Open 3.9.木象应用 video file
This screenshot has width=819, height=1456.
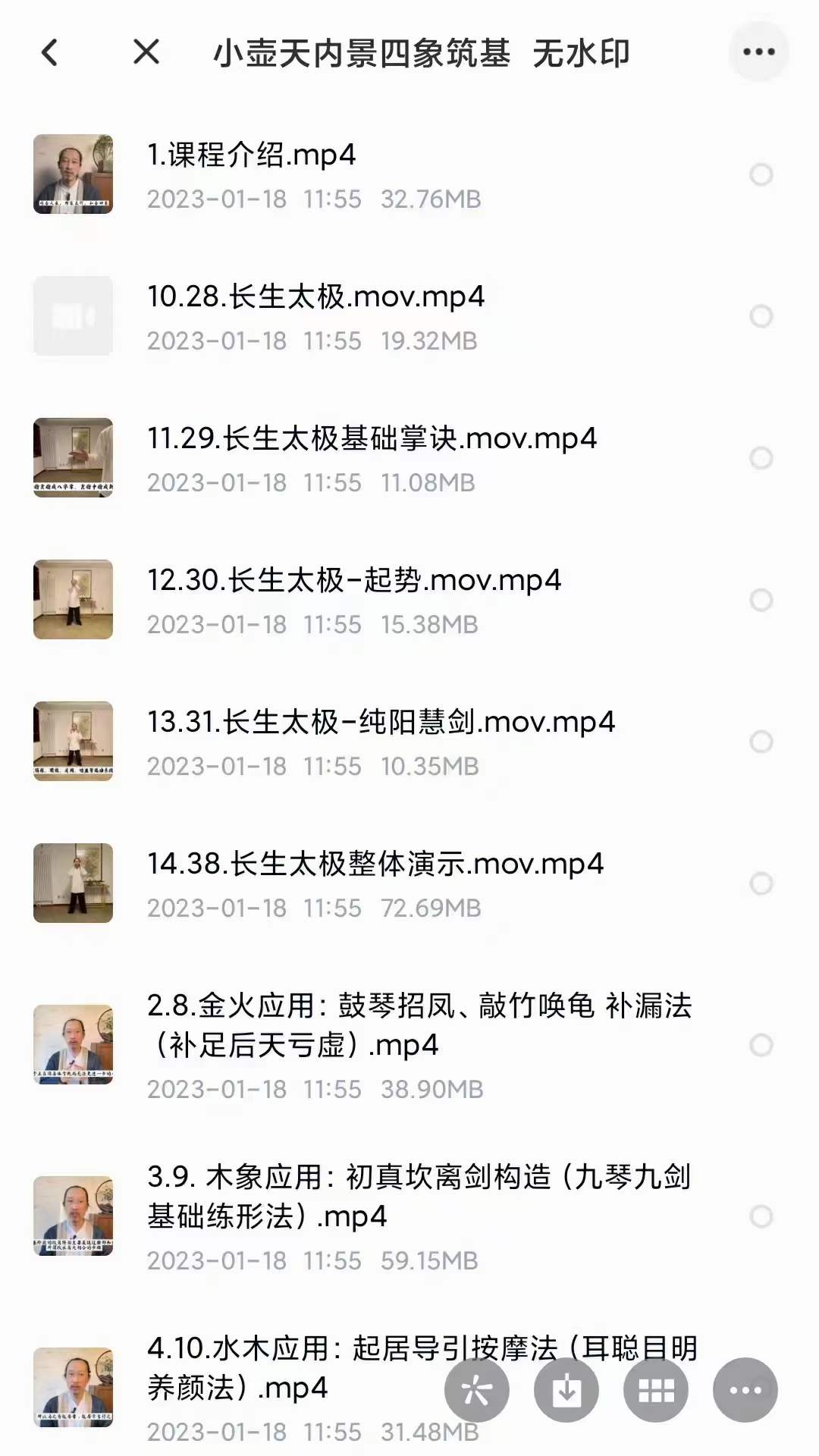pos(419,1197)
